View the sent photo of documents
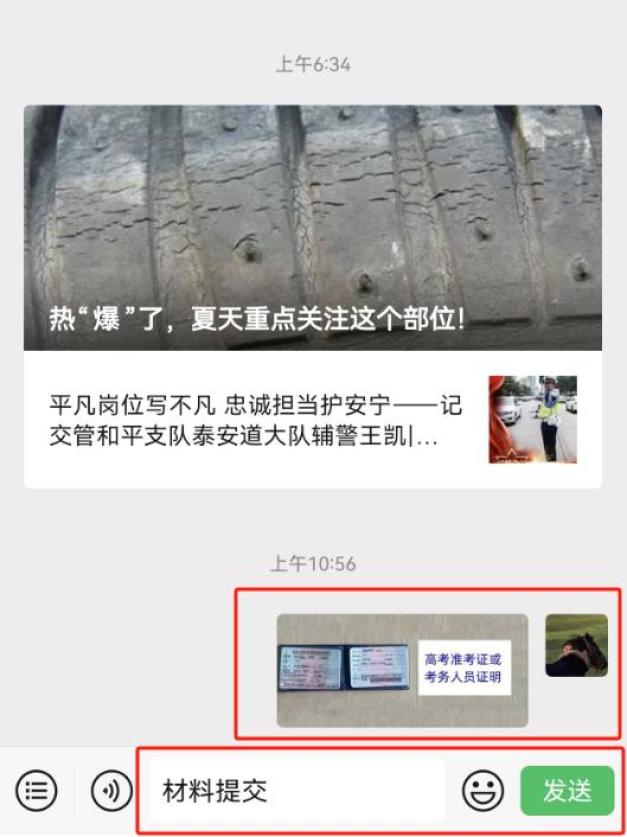The height and width of the screenshot is (837, 627). click(x=402, y=670)
